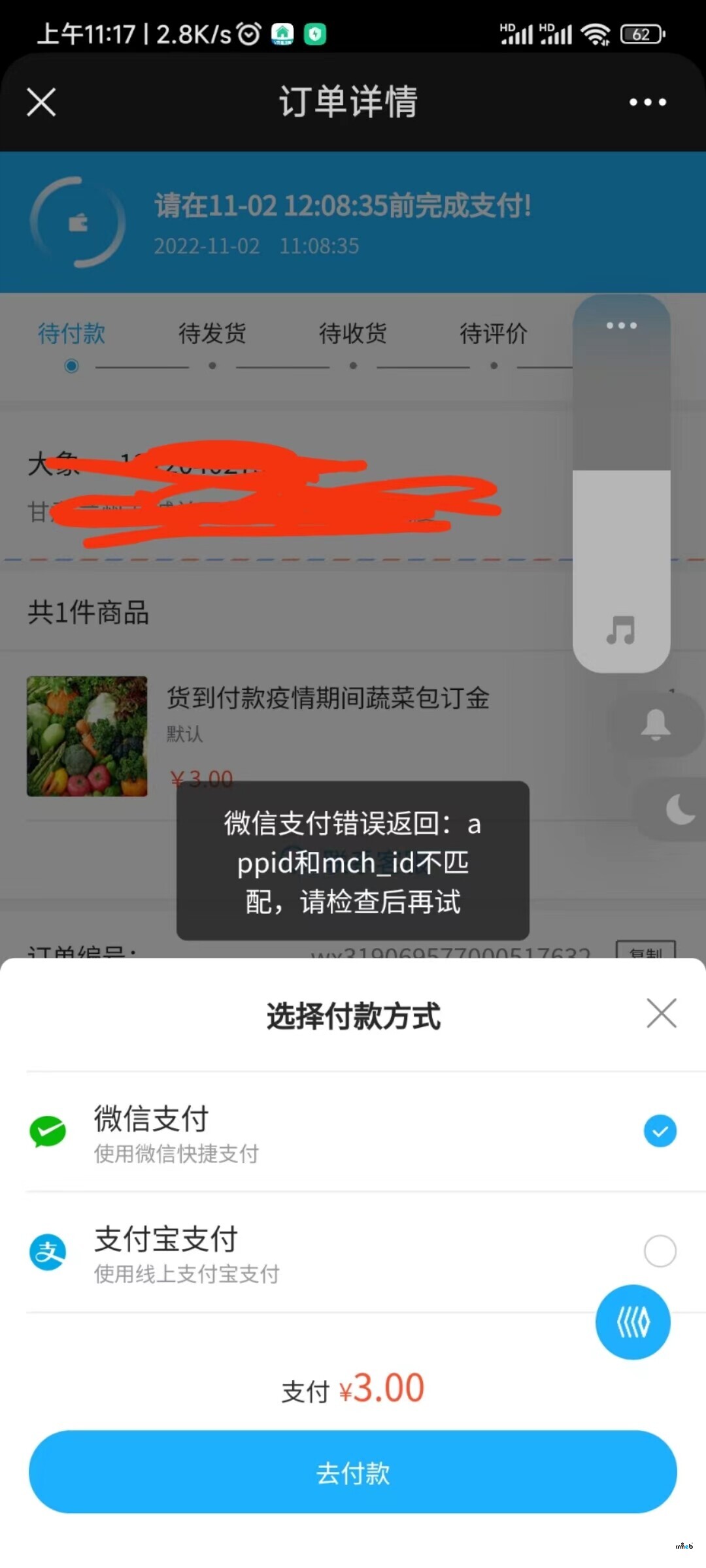Tap the 去付款 pay button
The width and height of the screenshot is (706, 1568).
click(353, 1472)
